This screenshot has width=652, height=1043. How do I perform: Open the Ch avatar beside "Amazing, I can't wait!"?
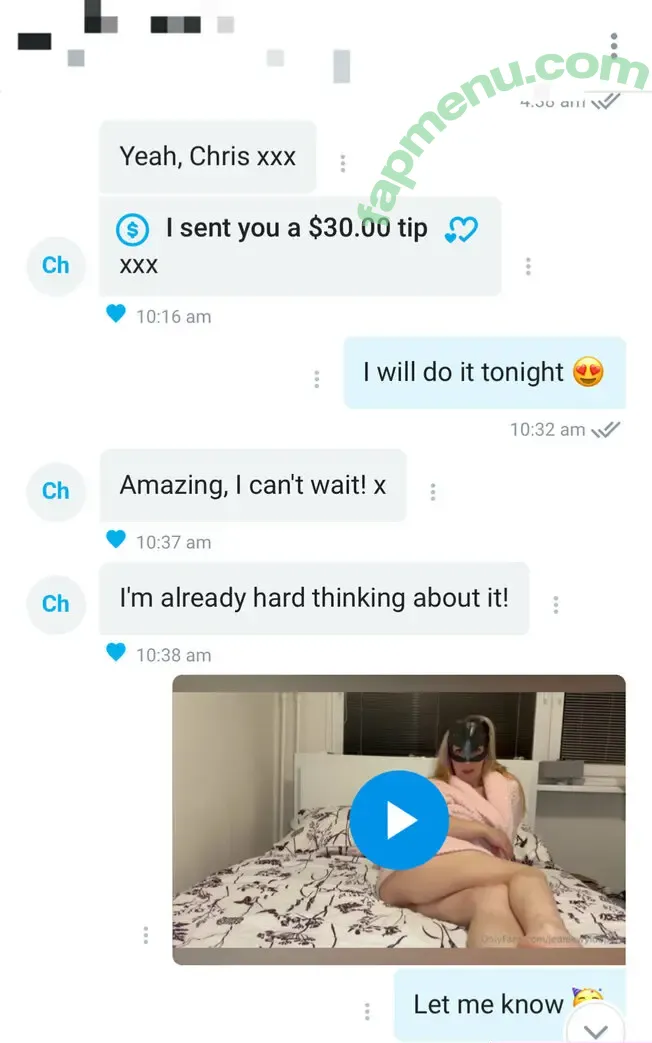click(56, 491)
